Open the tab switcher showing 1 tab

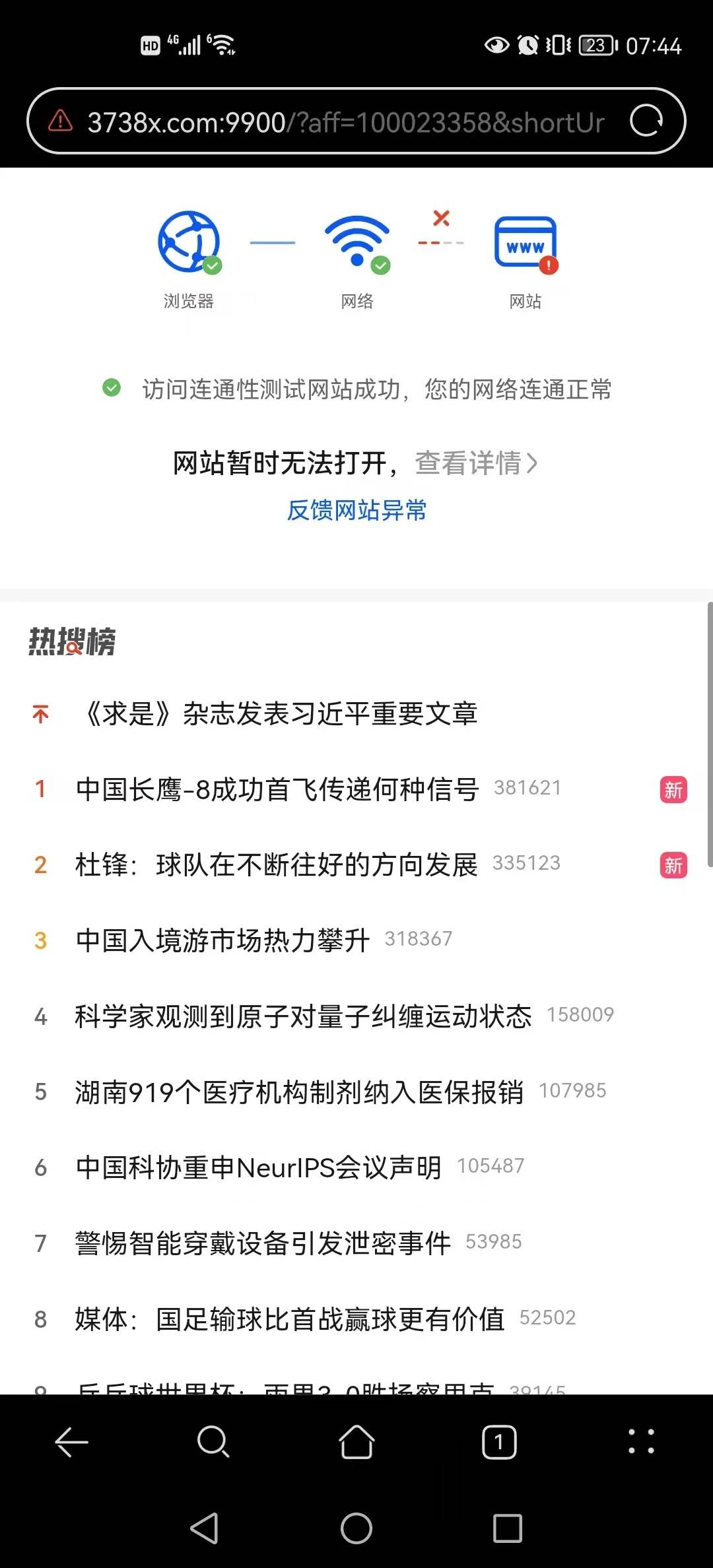(x=499, y=1442)
